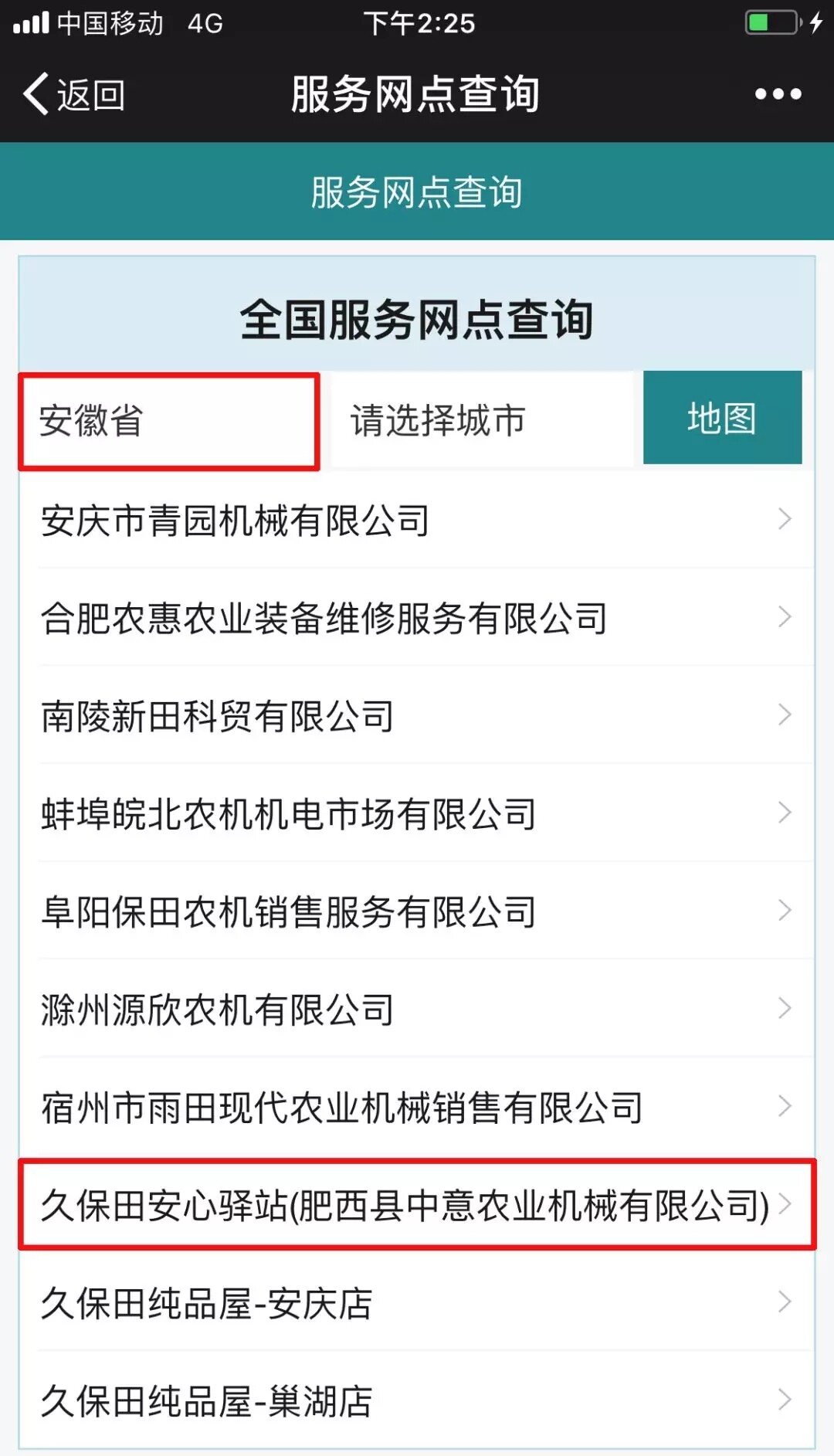
Task: Open the three-dot overflow menu
Action: pyautogui.click(x=778, y=94)
